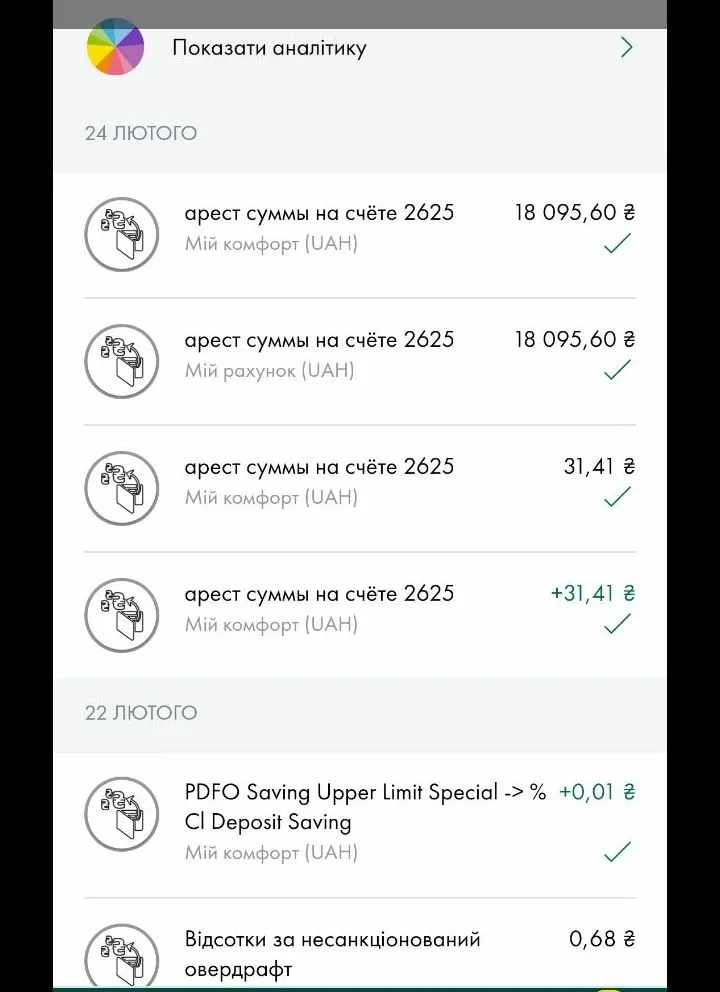Click the 22 ЛЮТОГО section header
The image size is (720, 992).
point(141,713)
